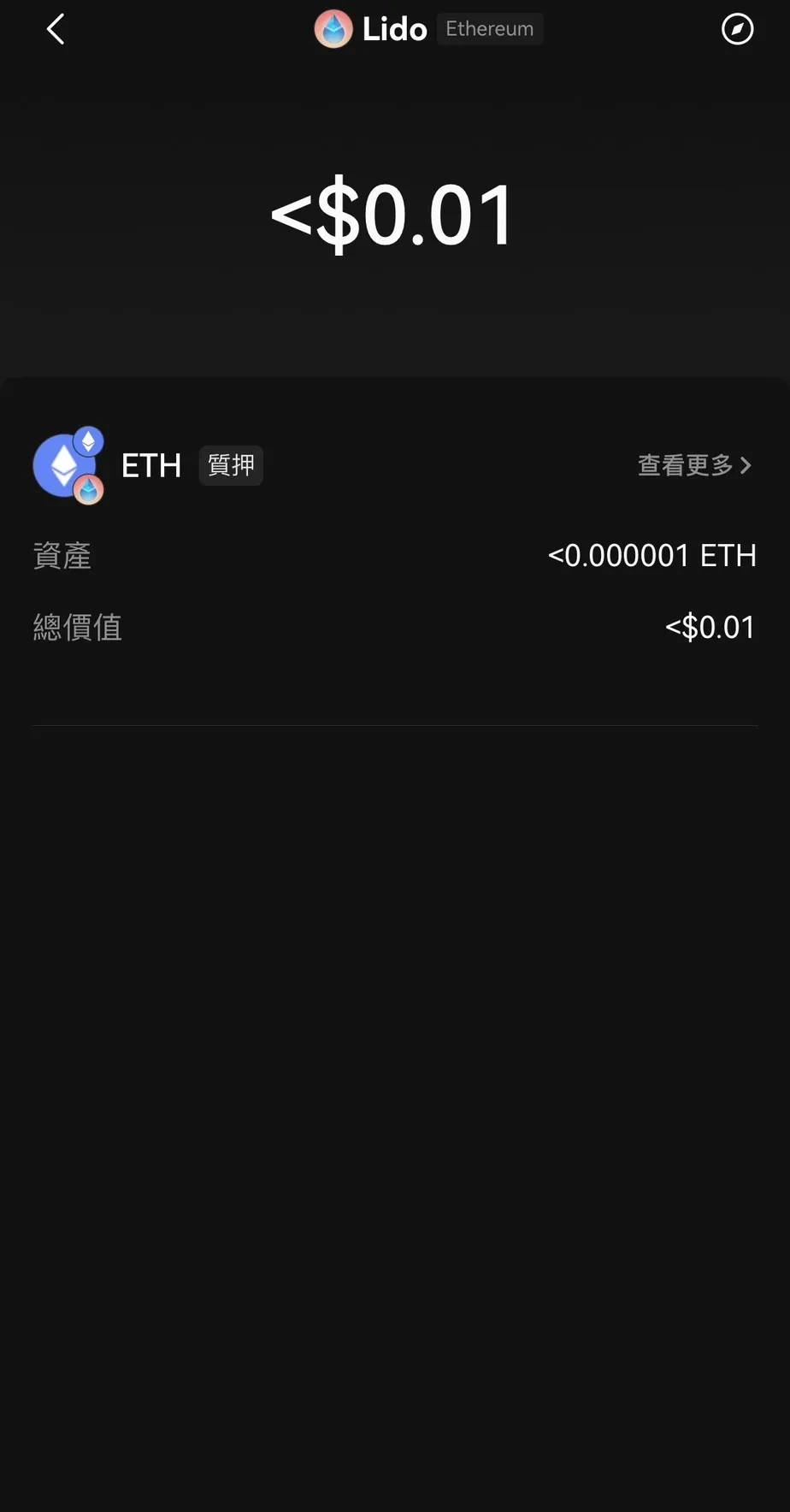Click the explorer compass in the top right corner

coord(737,28)
